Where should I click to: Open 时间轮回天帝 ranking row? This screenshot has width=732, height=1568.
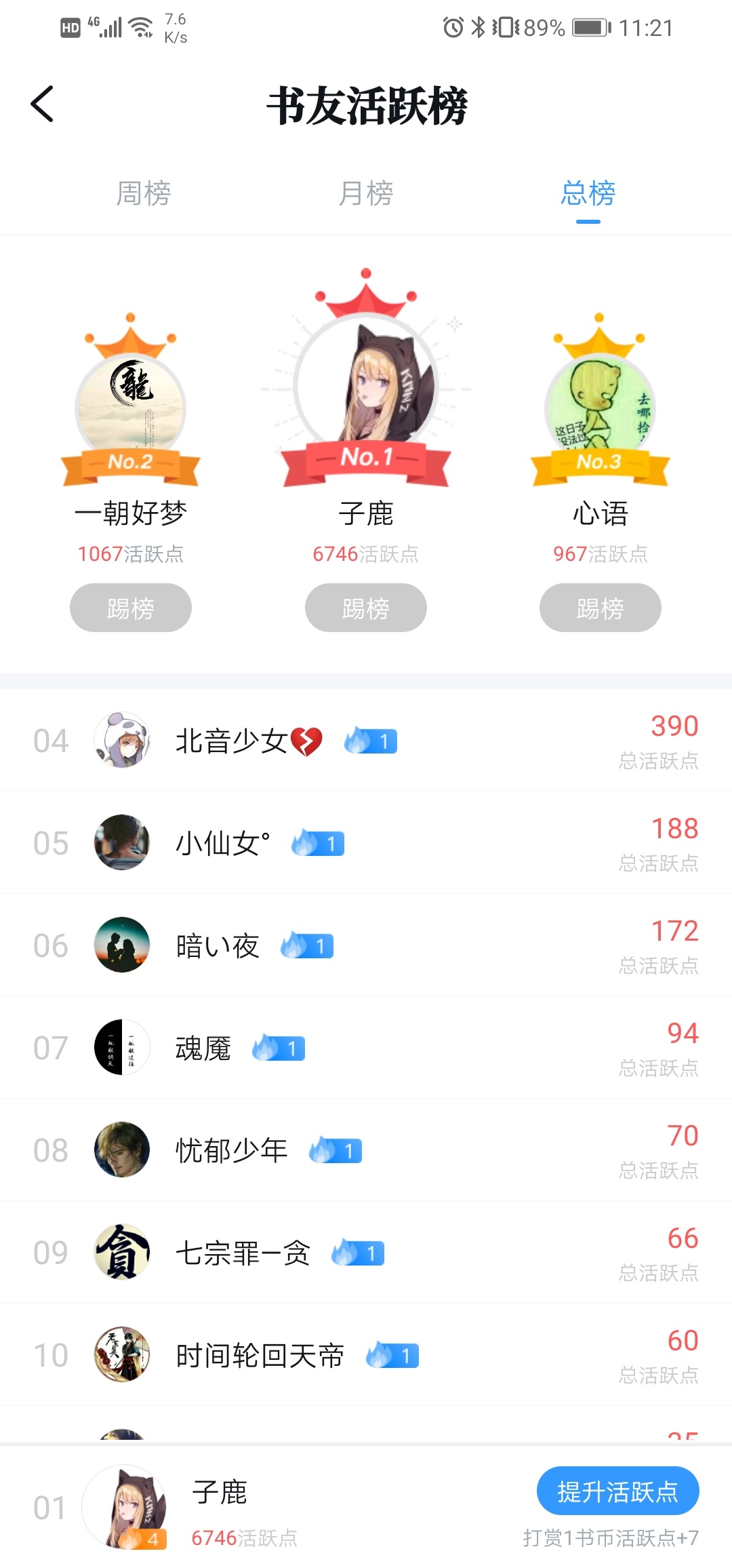[x=366, y=1355]
